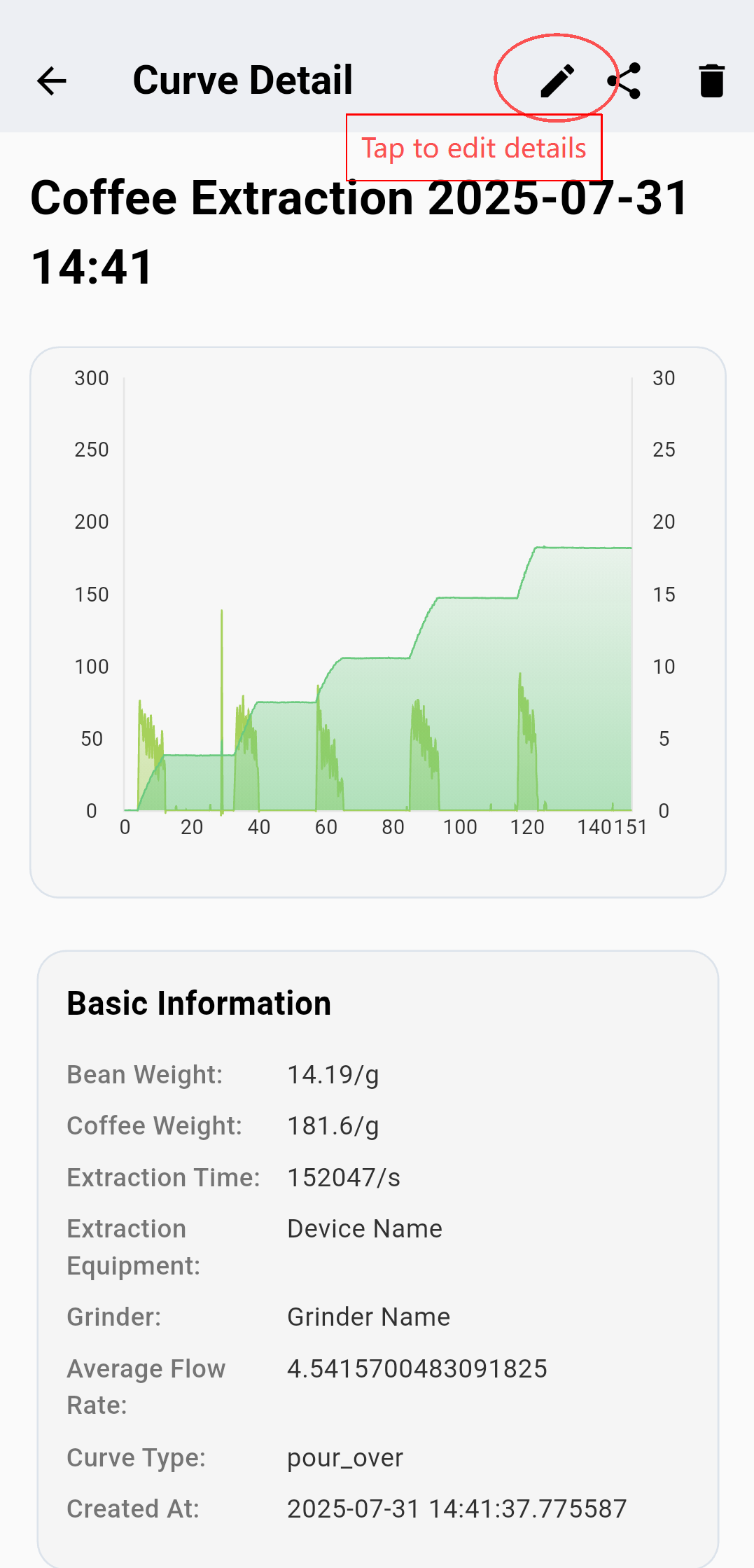The image size is (754, 1568).
Task: Share this coffee extraction curve
Action: 625,81
